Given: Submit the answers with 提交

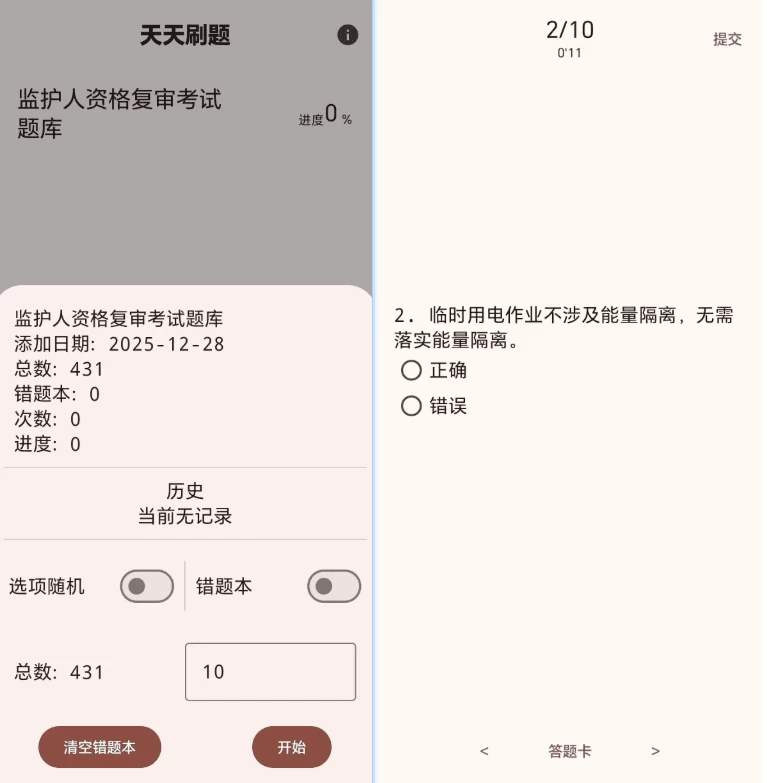Looking at the screenshot, I should pos(727,39).
